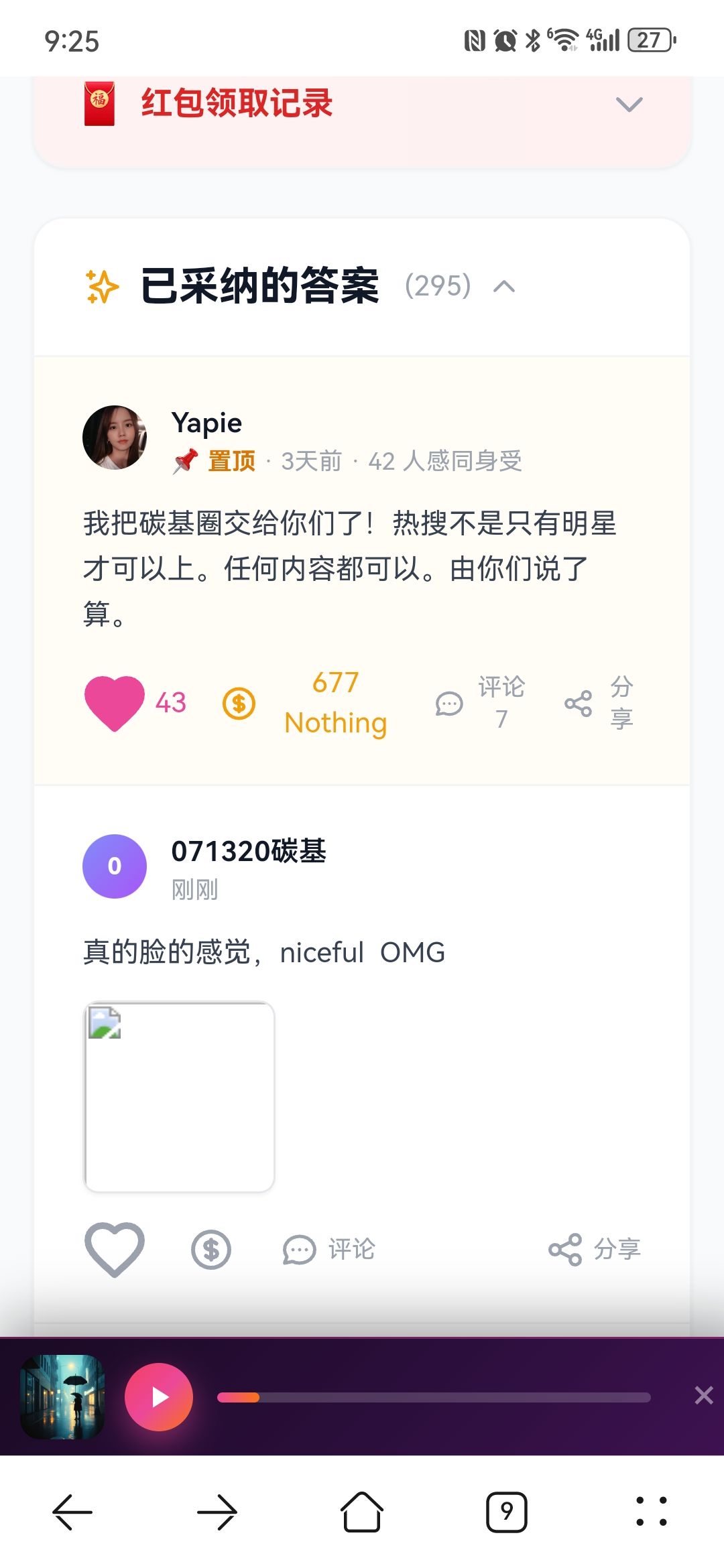Viewport: 724px width, 1568px height.
Task: Open Yapie's profile avatar
Action: 115,437
